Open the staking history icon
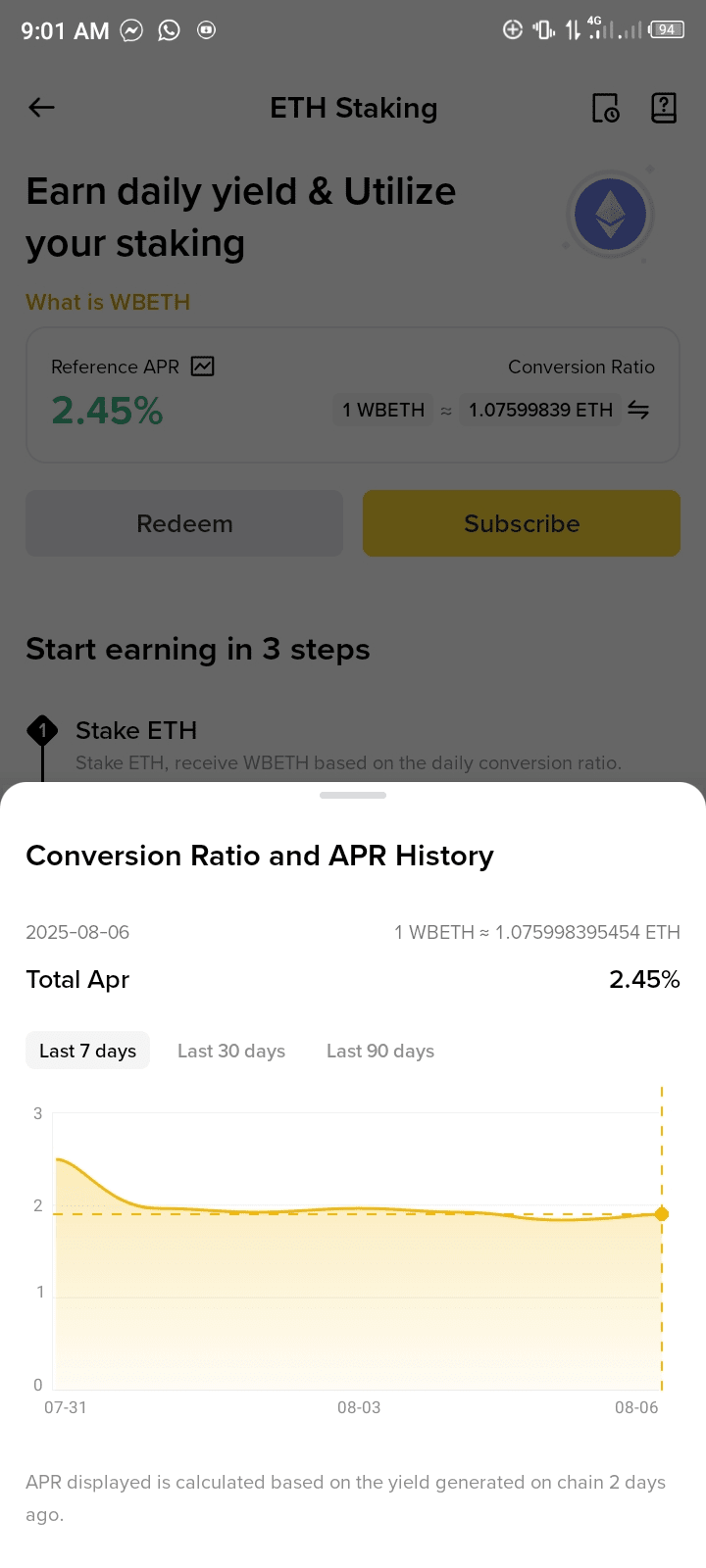The image size is (706, 1568). pos(605,108)
